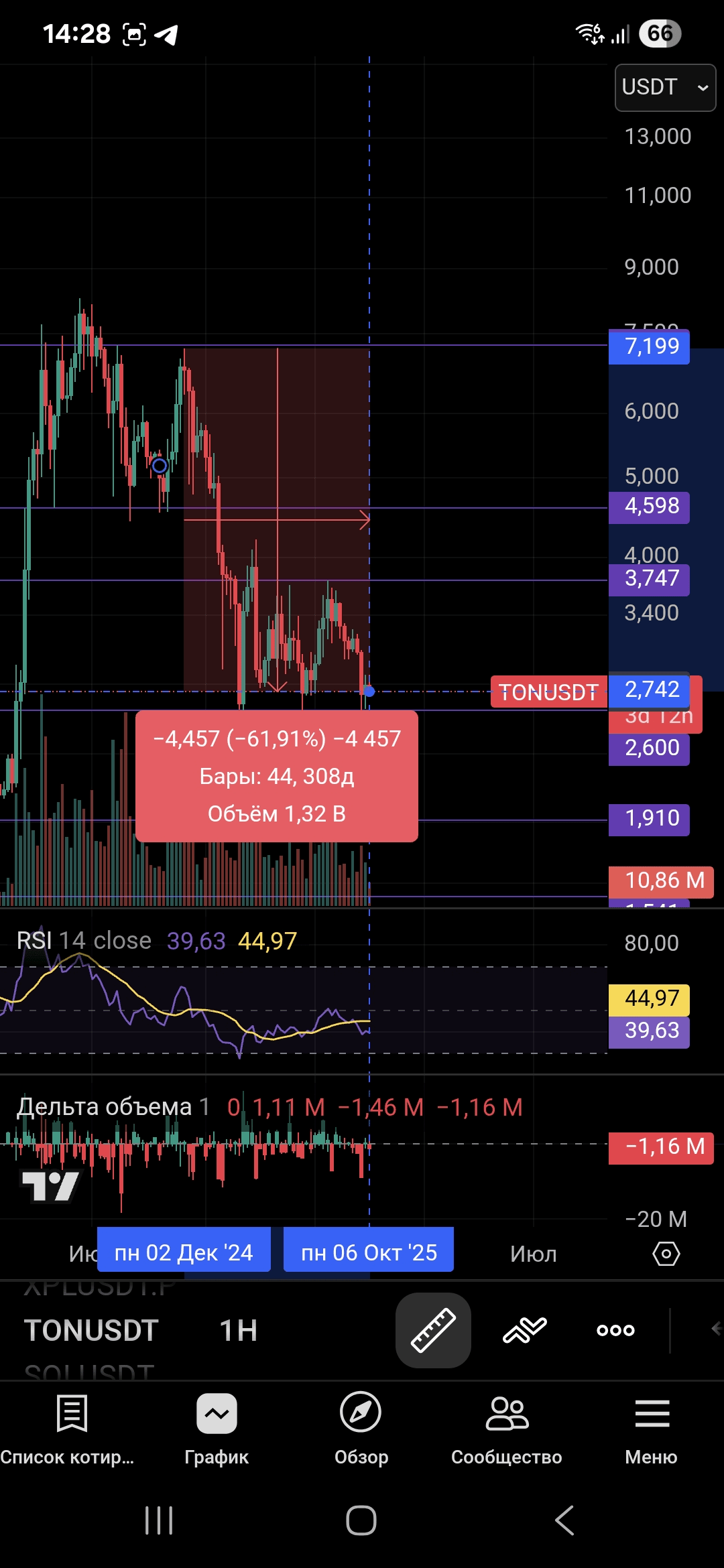Toggle the ruler measure tool

click(433, 1331)
